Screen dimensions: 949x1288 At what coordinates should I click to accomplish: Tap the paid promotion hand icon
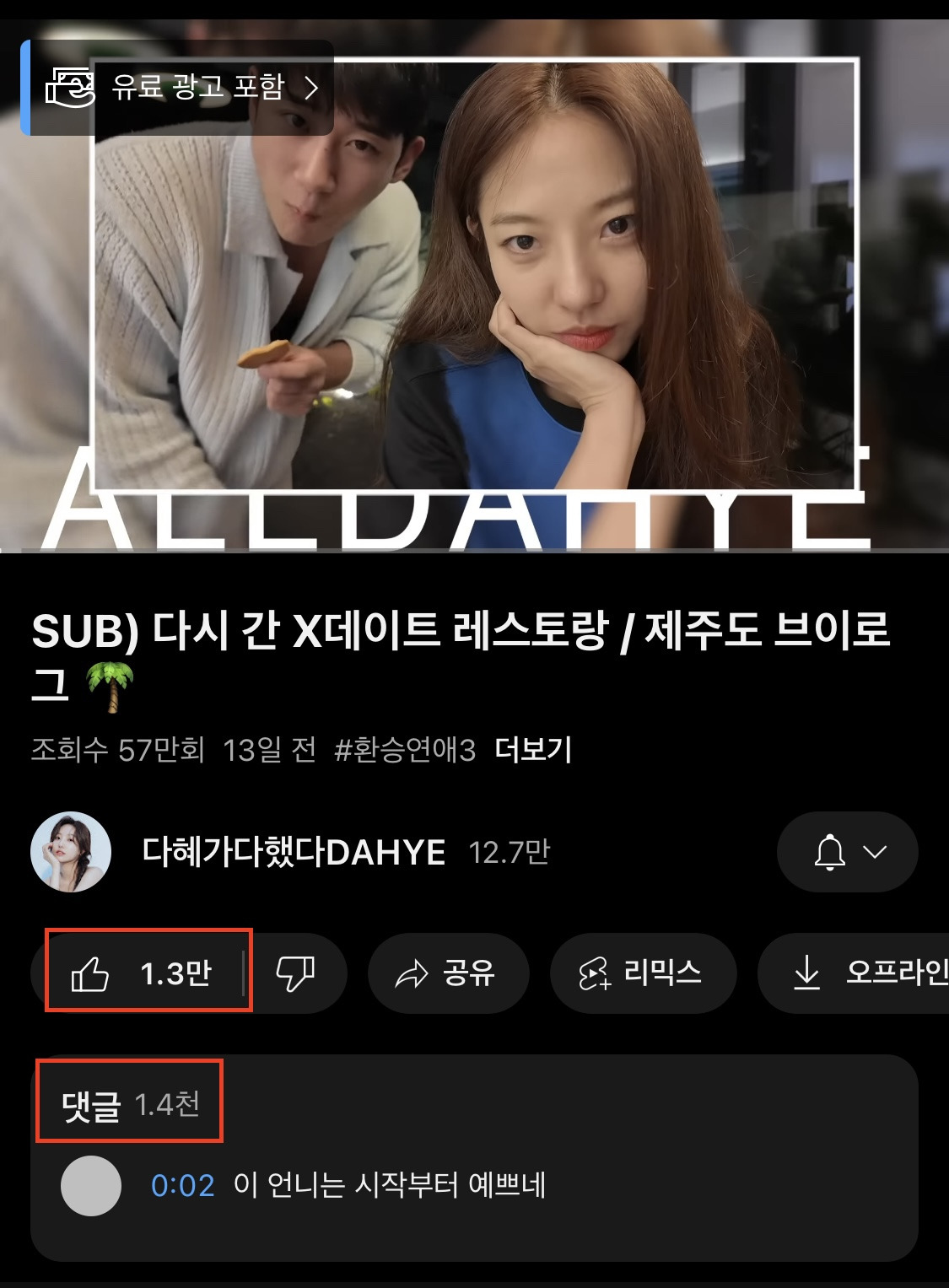(70, 85)
